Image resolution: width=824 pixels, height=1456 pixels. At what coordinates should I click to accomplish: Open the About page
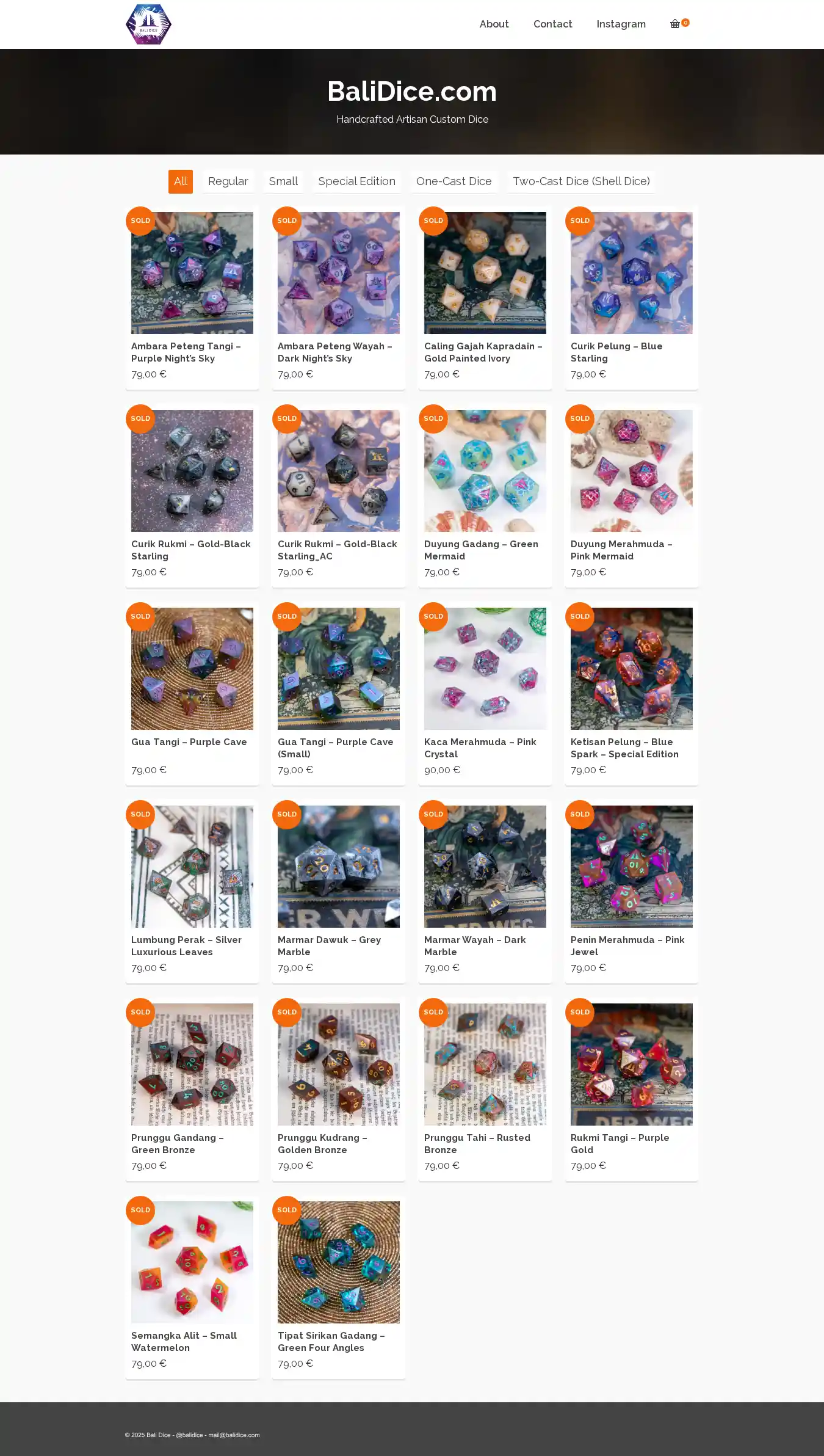click(494, 24)
